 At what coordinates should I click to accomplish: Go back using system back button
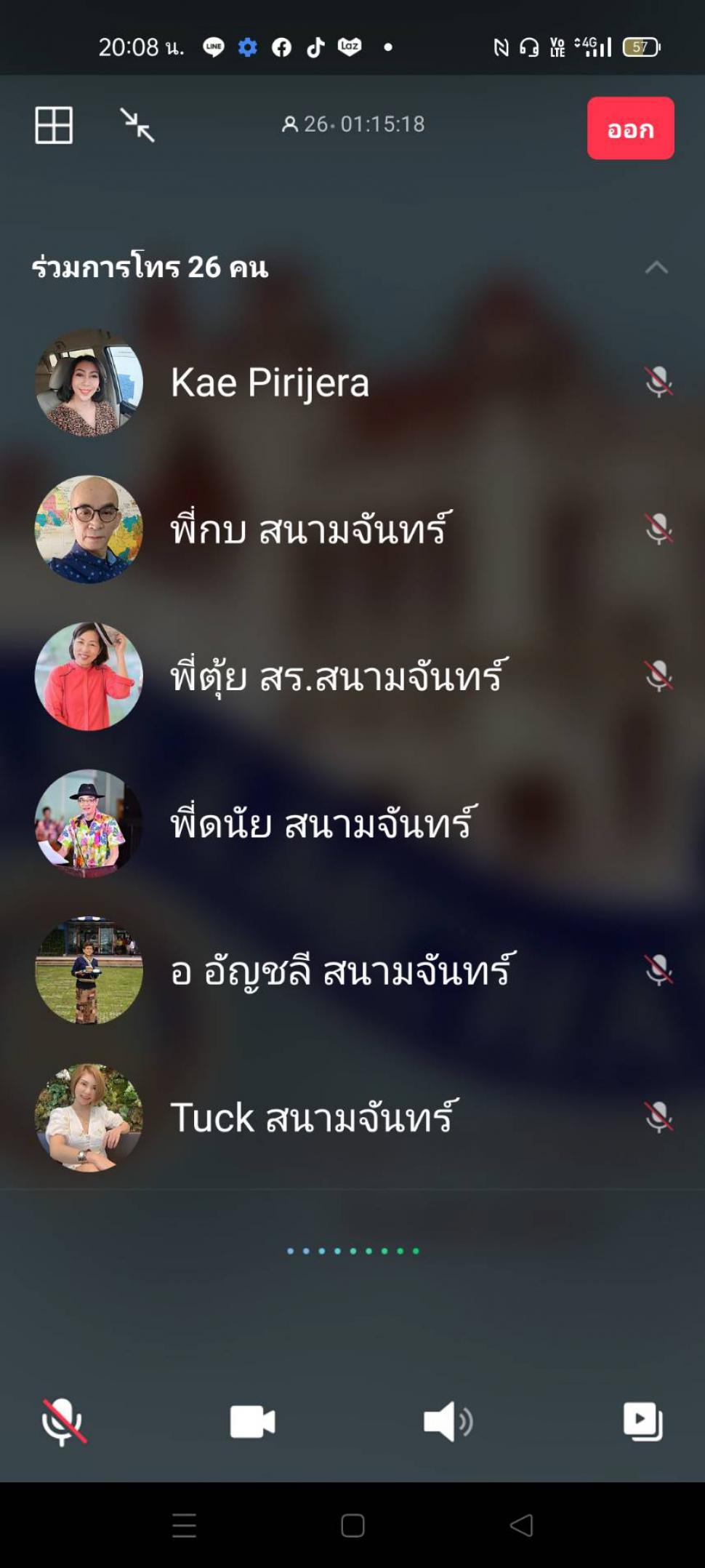(x=521, y=1525)
